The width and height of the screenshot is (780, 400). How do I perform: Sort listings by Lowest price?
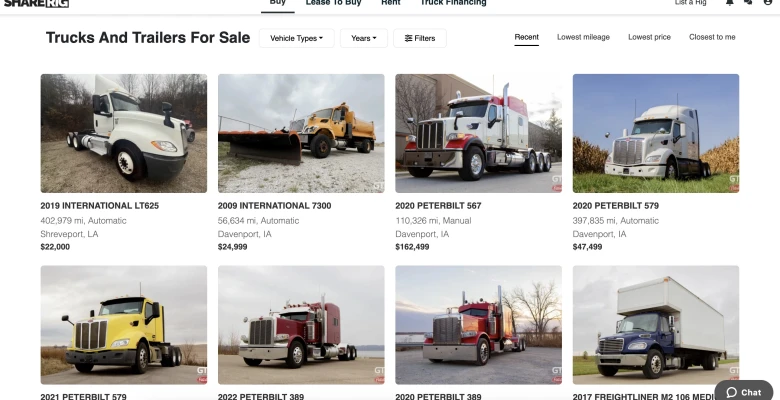coord(648,37)
